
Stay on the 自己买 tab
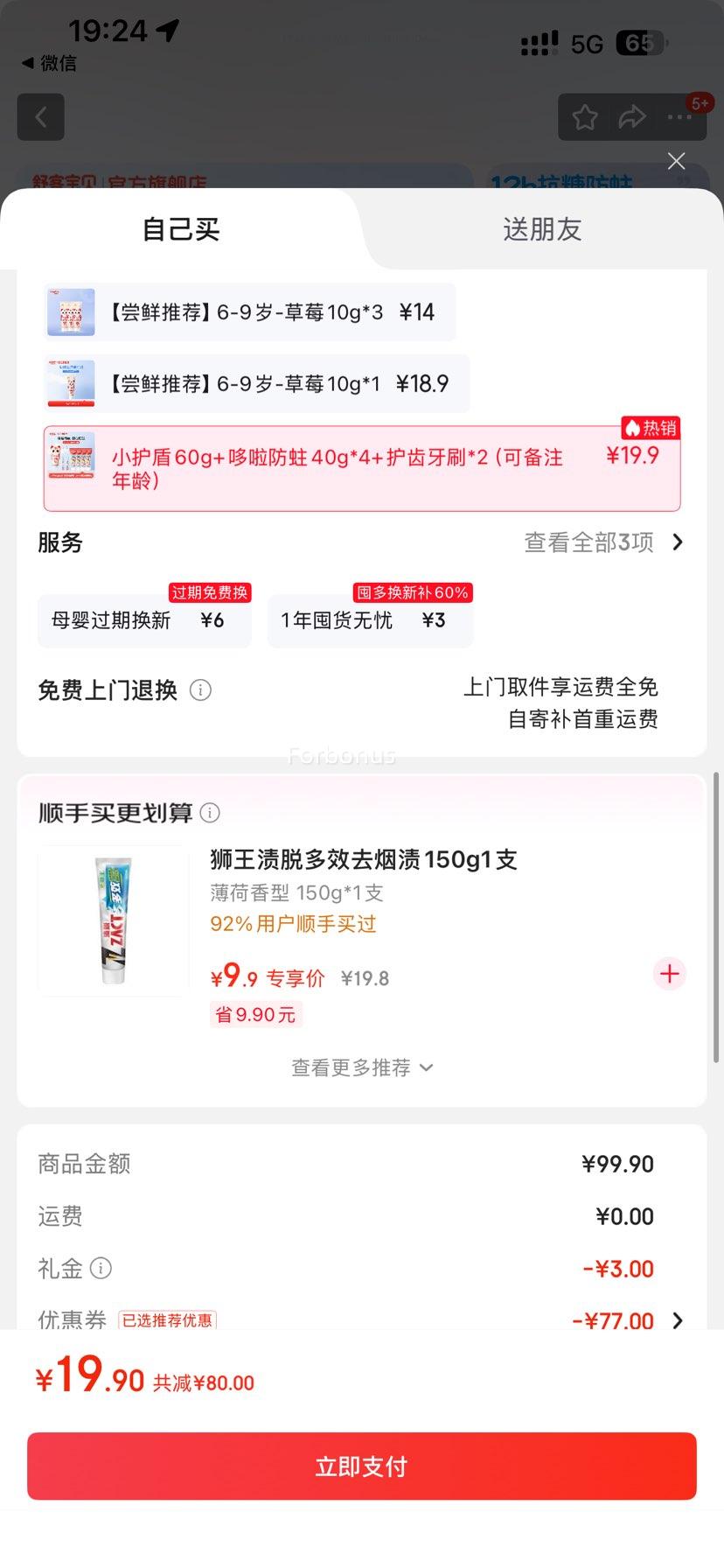point(180,229)
